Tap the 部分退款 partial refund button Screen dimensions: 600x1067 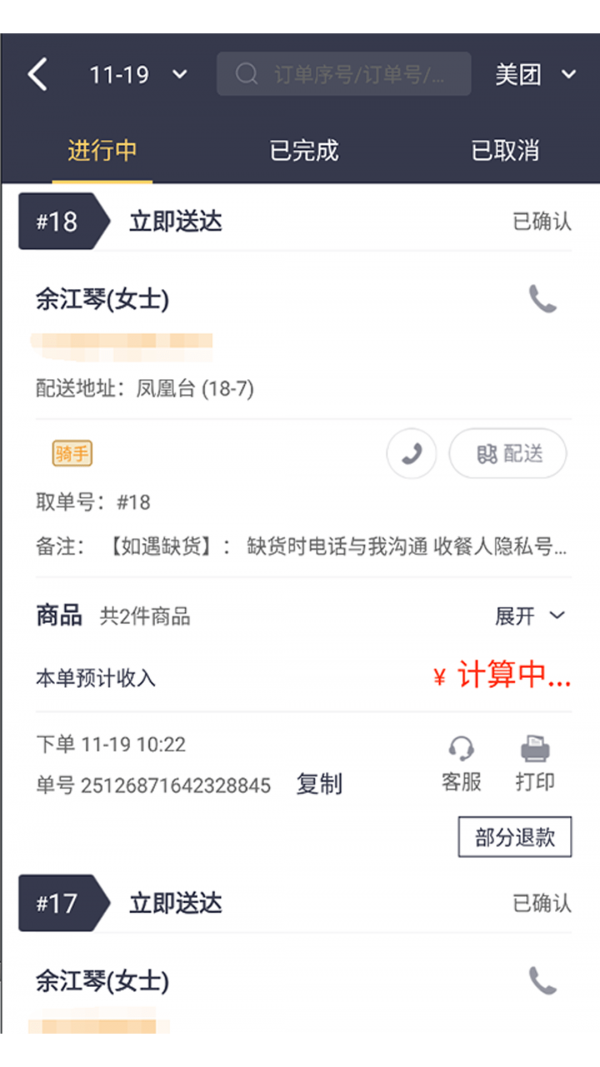pyautogui.click(x=514, y=837)
